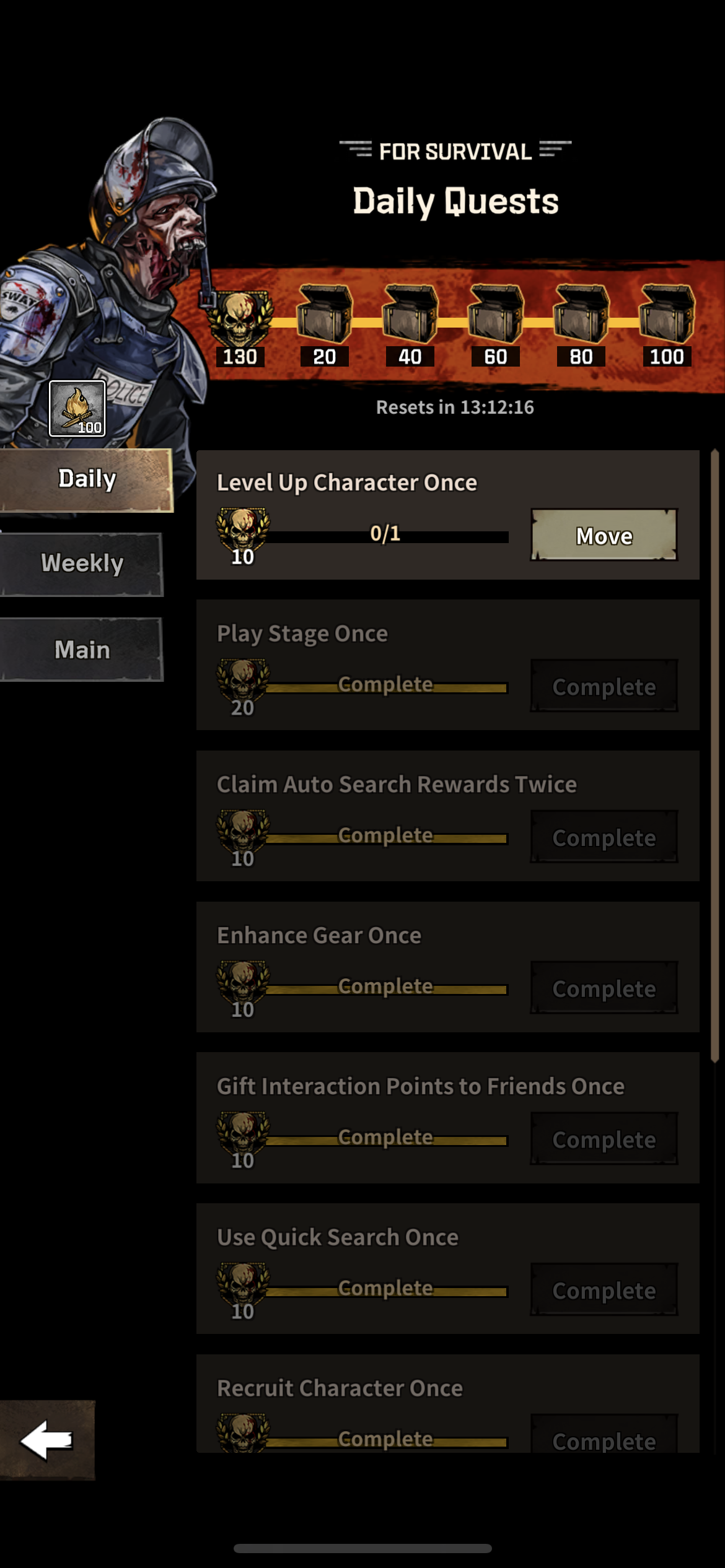Image resolution: width=725 pixels, height=1568 pixels.
Task: Tap the campfire reward item icon
Action: [x=77, y=408]
